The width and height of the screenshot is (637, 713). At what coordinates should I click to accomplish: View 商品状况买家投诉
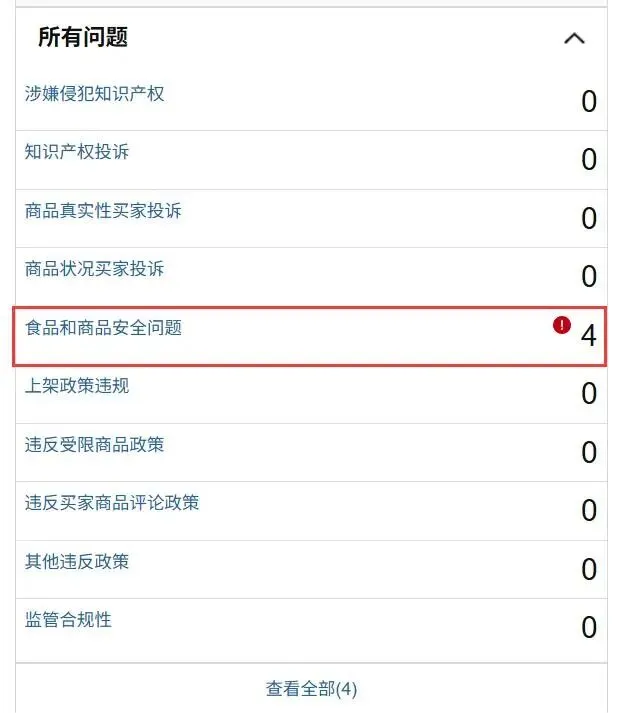point(95,269)
